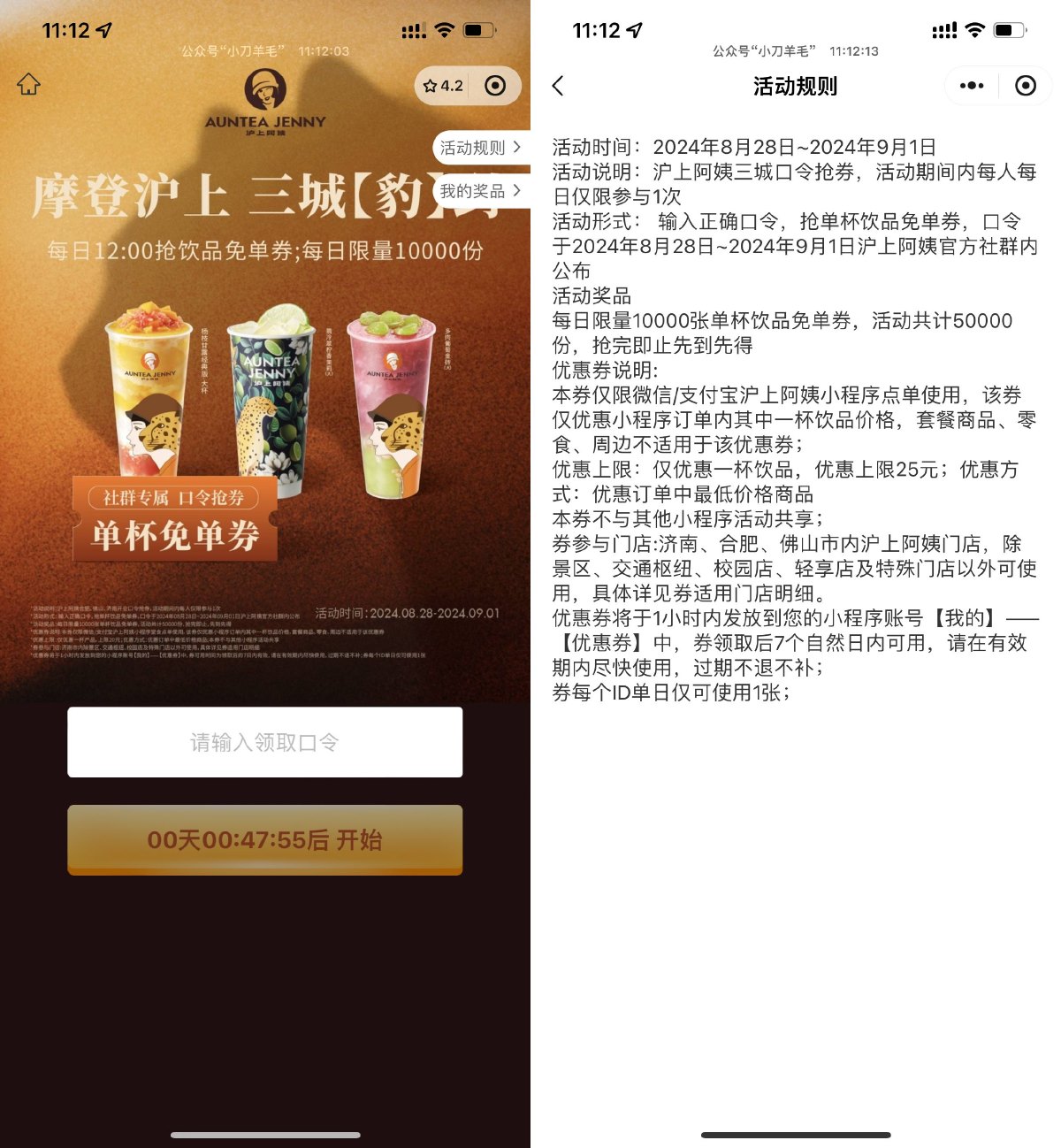The height and width of the screenshot is (1148, 1061).
Task: Focus the 请输入领取口令 input field
Action: tap(264, 742)
